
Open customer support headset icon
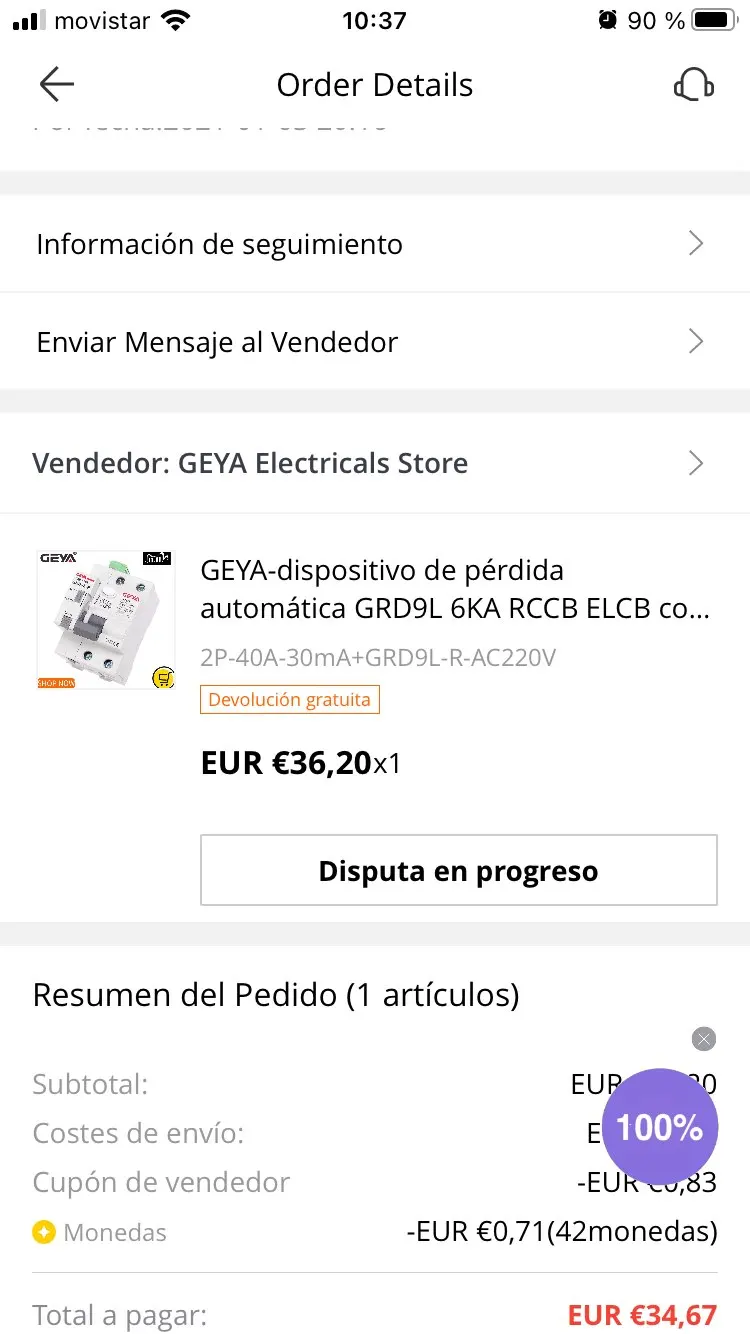pyautogui.click(x=693, y=85)
